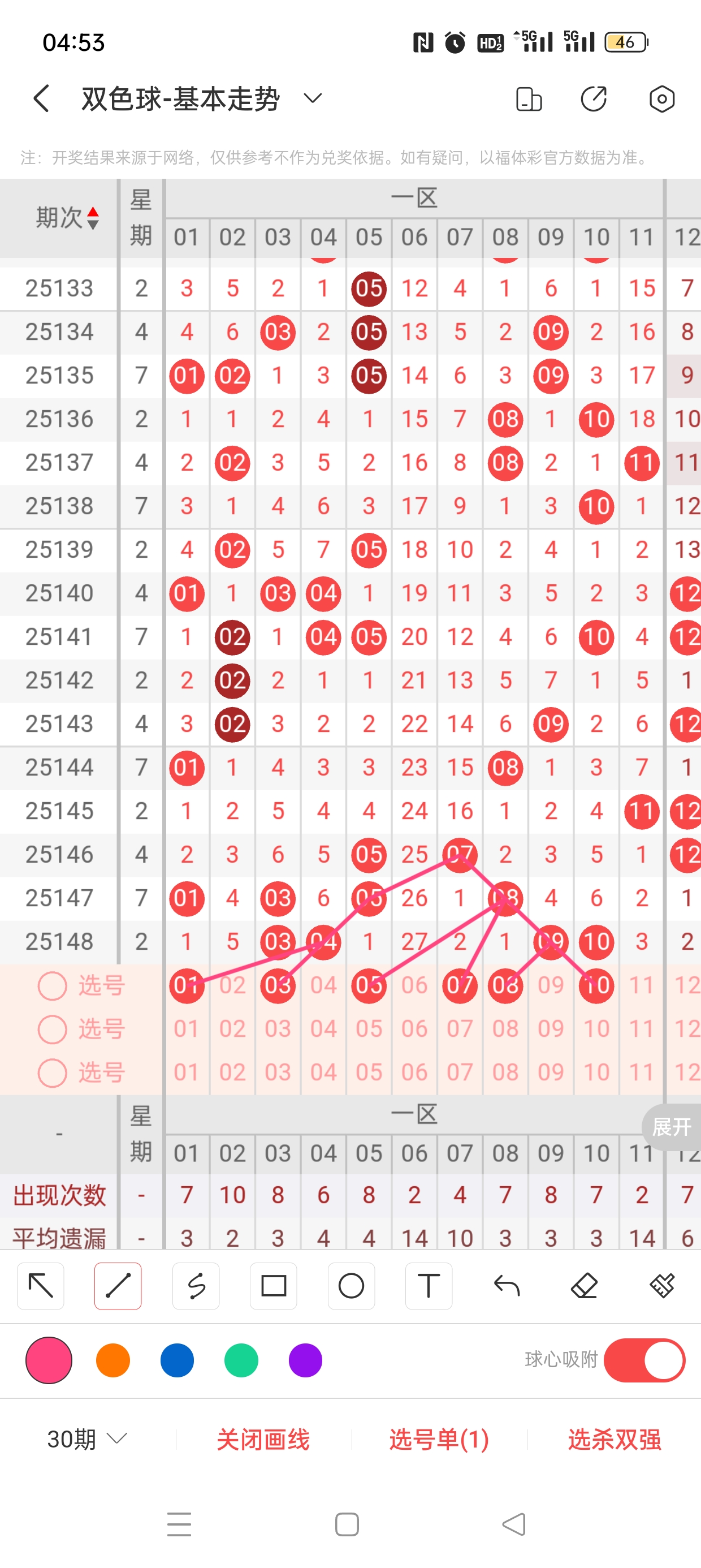
Task: Expand the stats with 展开 button
Action: pos(671,1127)
